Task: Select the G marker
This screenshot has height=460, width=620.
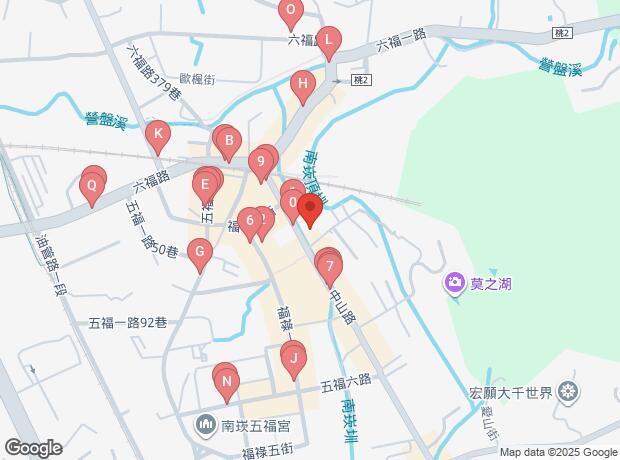Action: click(x=200, y=253)
